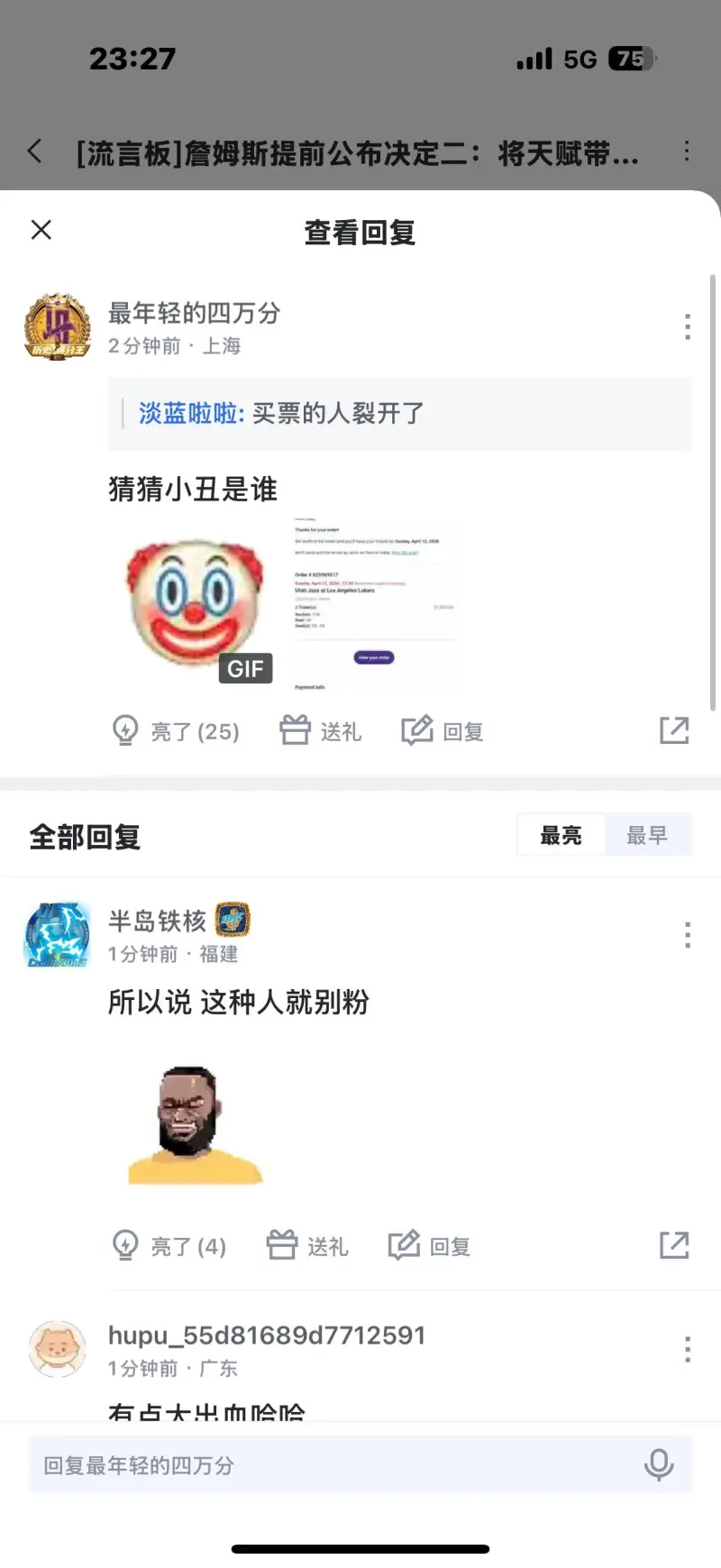This screenshot has width=721, height=1568.
Task: Send a gift to 最年轻的四万分
Action: (x=321, y=730)
